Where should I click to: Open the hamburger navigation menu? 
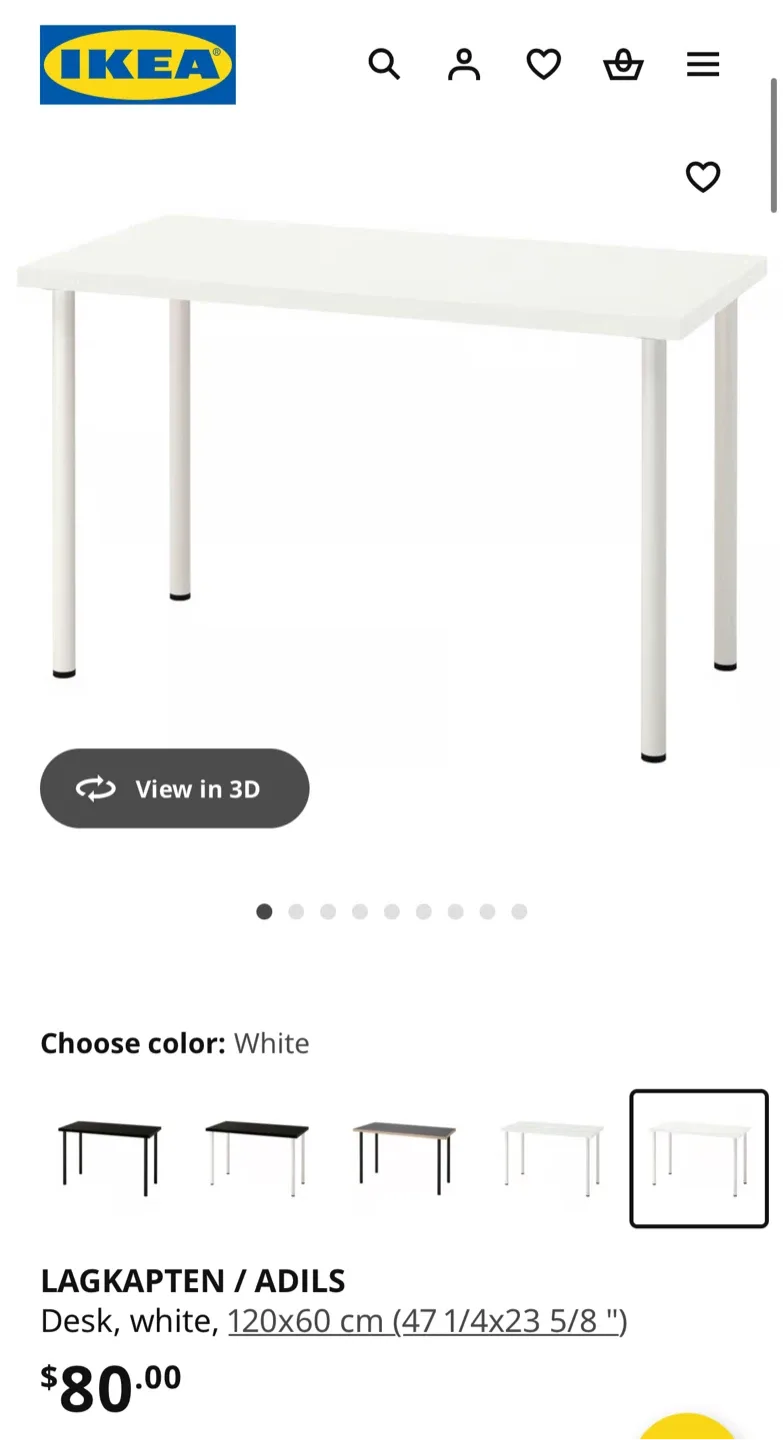coord(703,64)
